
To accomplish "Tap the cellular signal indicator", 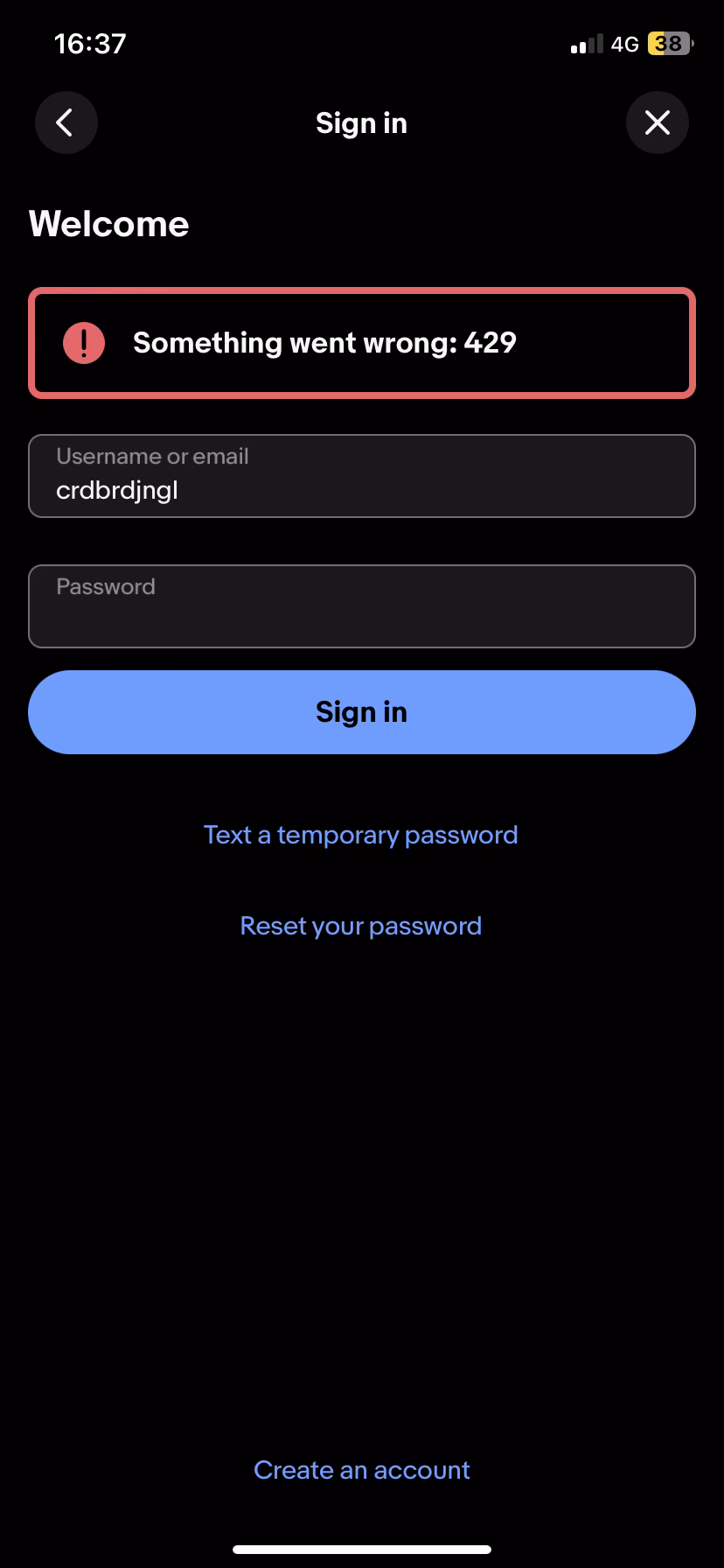I will click(x=584, y=44).
